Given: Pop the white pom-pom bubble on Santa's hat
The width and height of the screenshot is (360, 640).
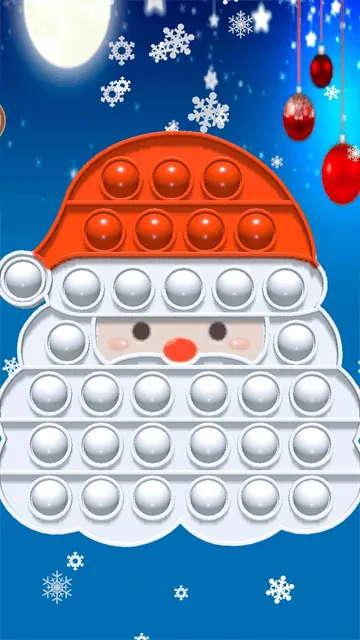Looking at the screenshot, I should point(24,279).
